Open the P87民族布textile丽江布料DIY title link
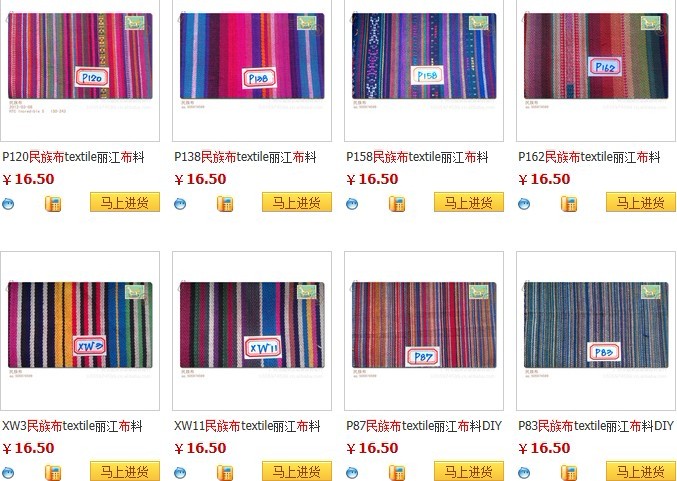Viewport: 677px width, 481px height. [424, 426]
